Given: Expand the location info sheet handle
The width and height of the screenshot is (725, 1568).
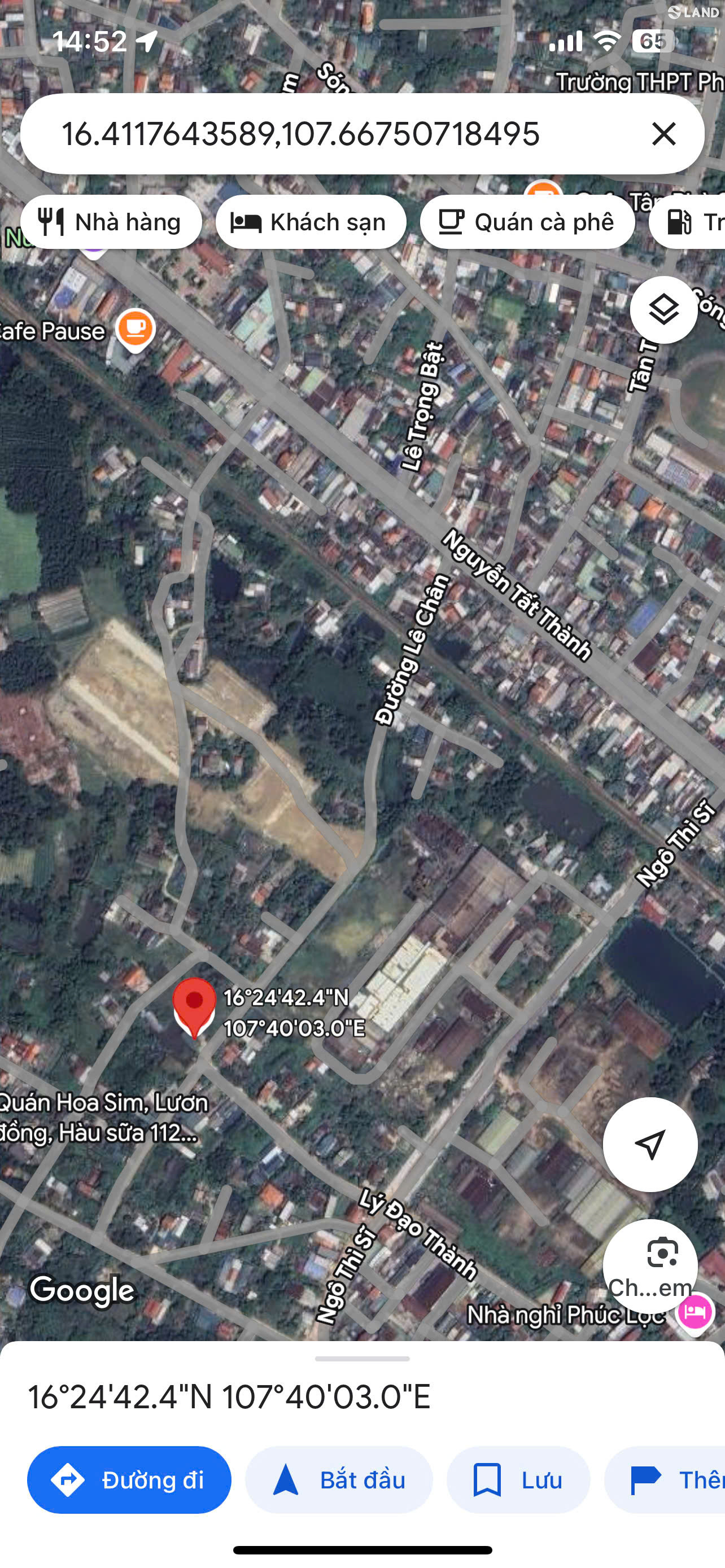Looking at the screenshot, I should tap(362, 1359).
